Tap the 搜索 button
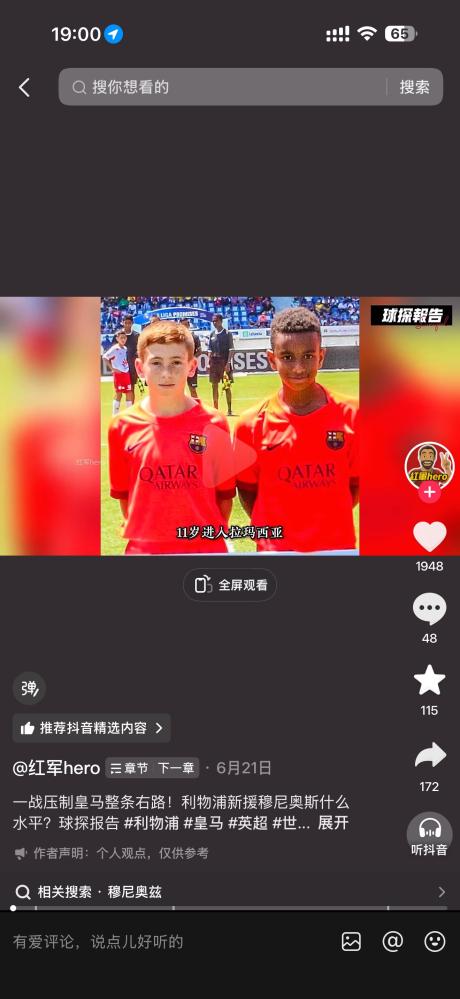The height and width of the screenshot is (999, 460). click(x=415, y=87)
